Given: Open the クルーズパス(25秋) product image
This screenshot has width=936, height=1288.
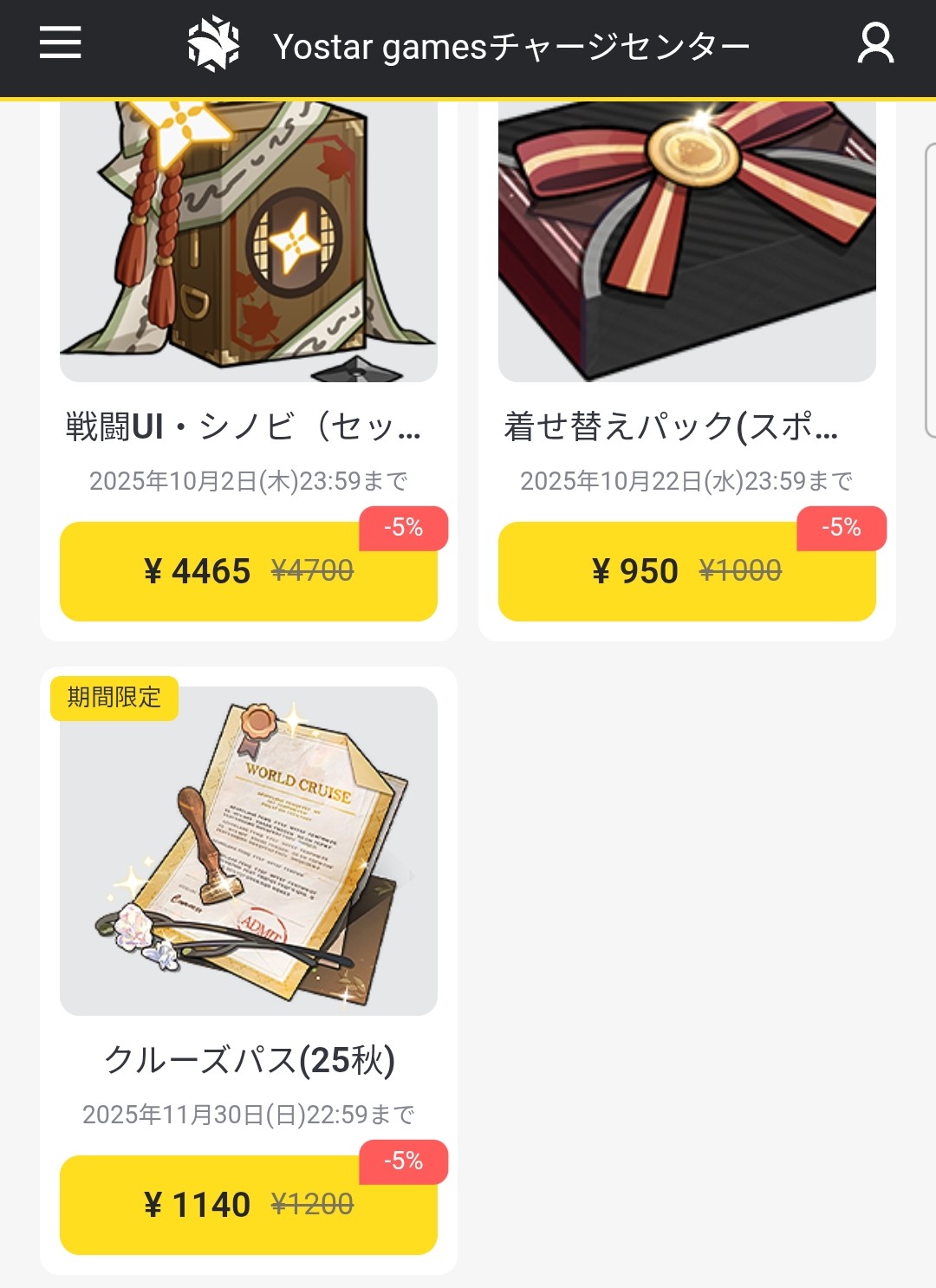Looking at the screenshot, I should [248, 850].
